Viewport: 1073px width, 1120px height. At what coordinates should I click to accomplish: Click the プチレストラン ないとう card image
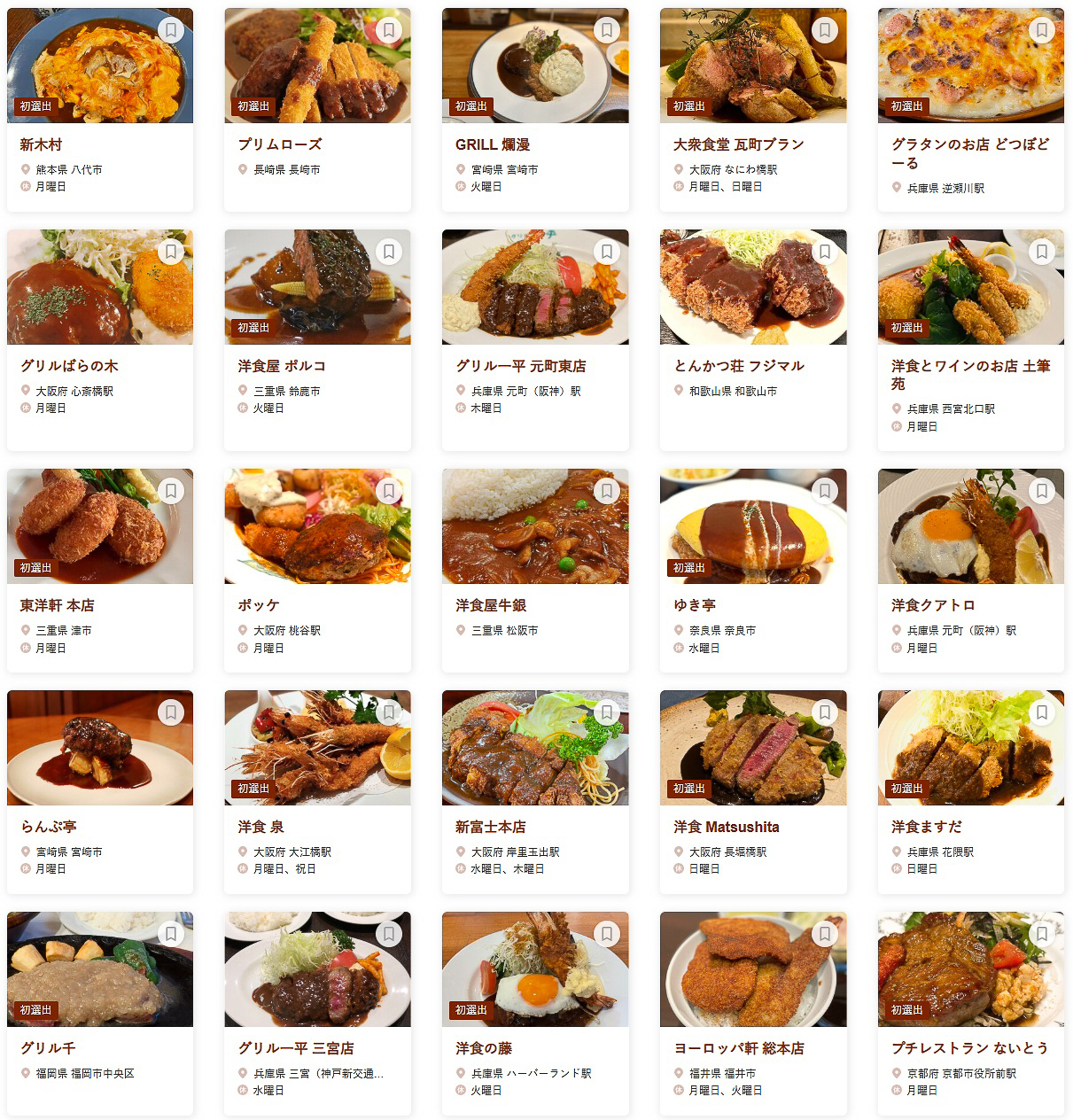tap(971, 968)
